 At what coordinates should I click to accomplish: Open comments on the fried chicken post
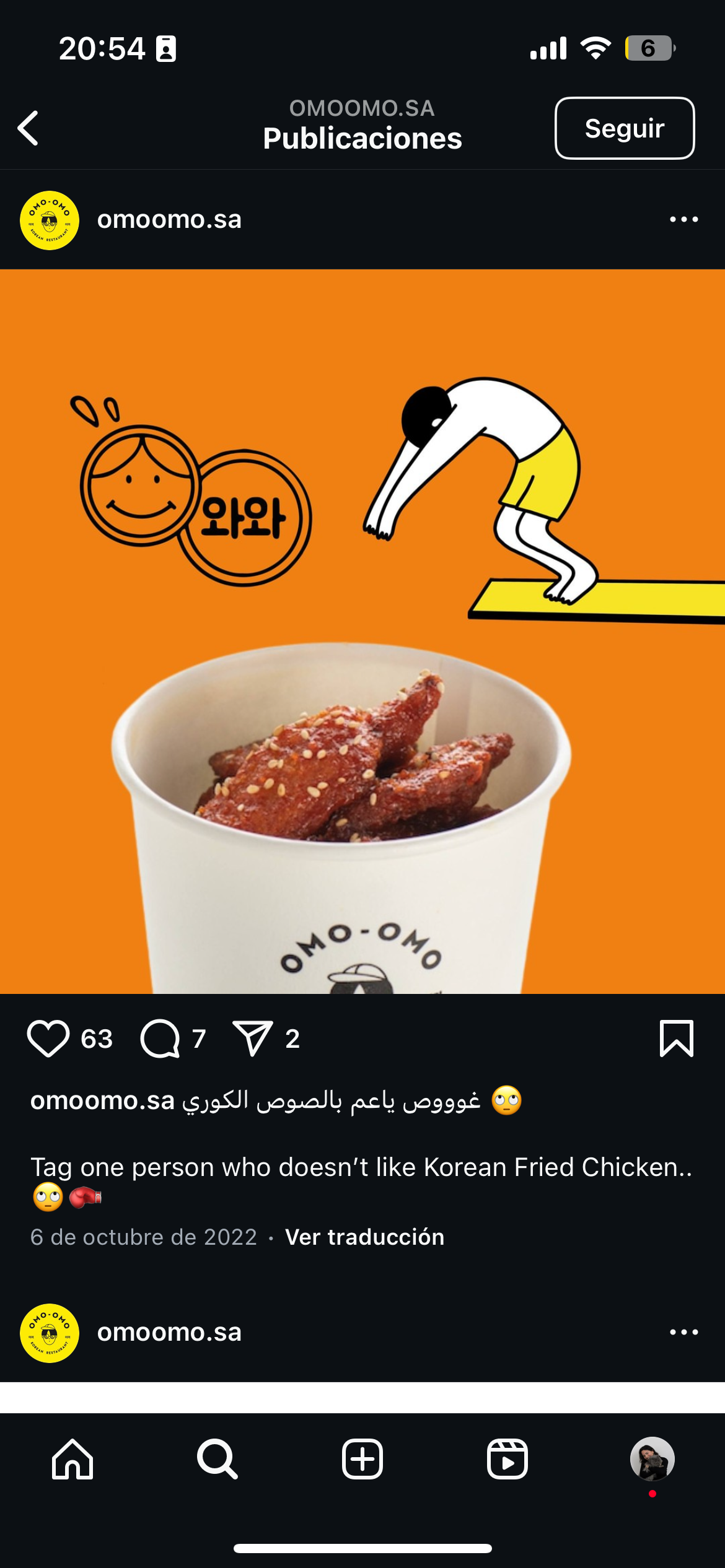coord(160,1039)
